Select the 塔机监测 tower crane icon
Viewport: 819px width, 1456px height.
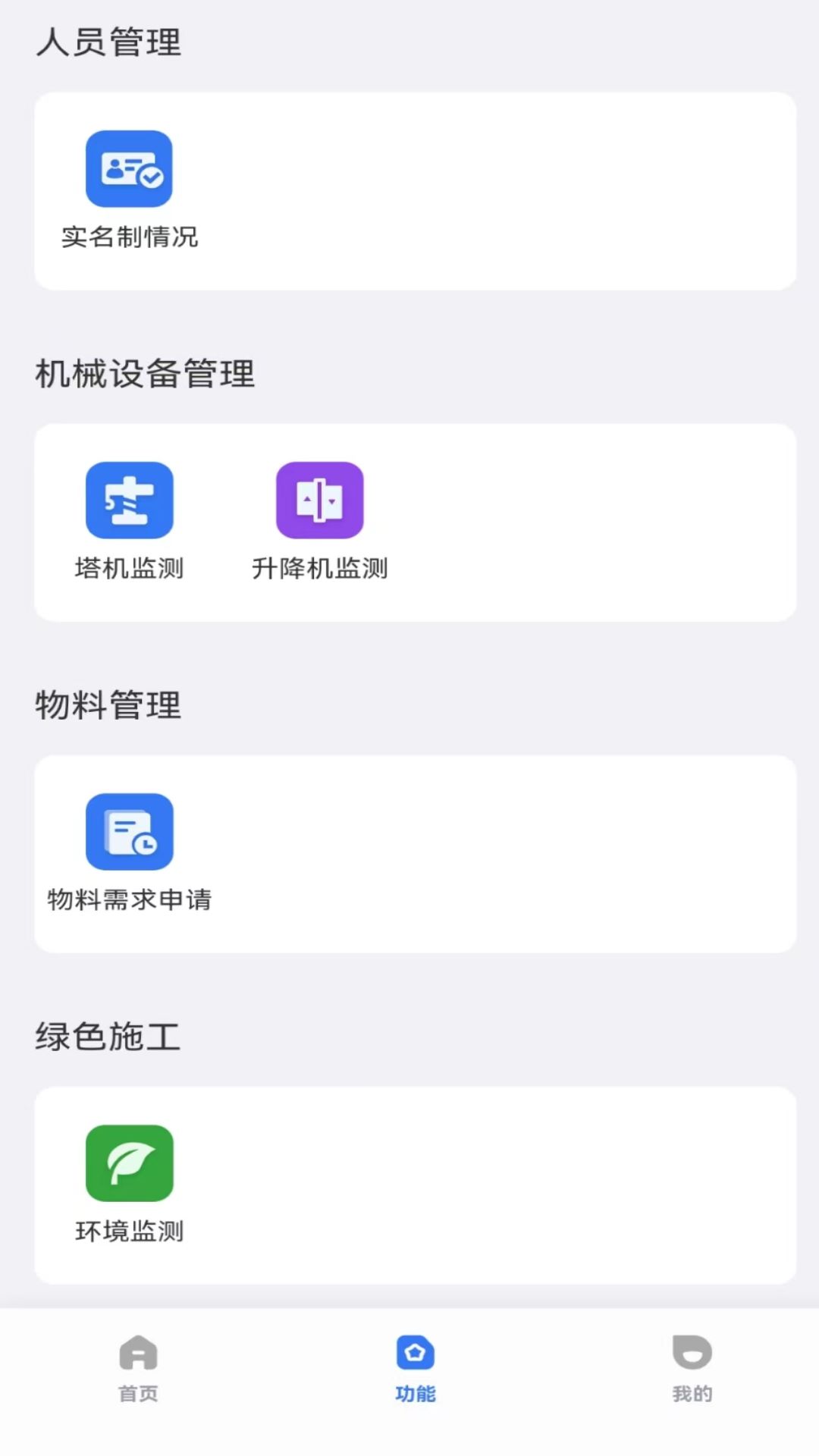pos(130,500)
